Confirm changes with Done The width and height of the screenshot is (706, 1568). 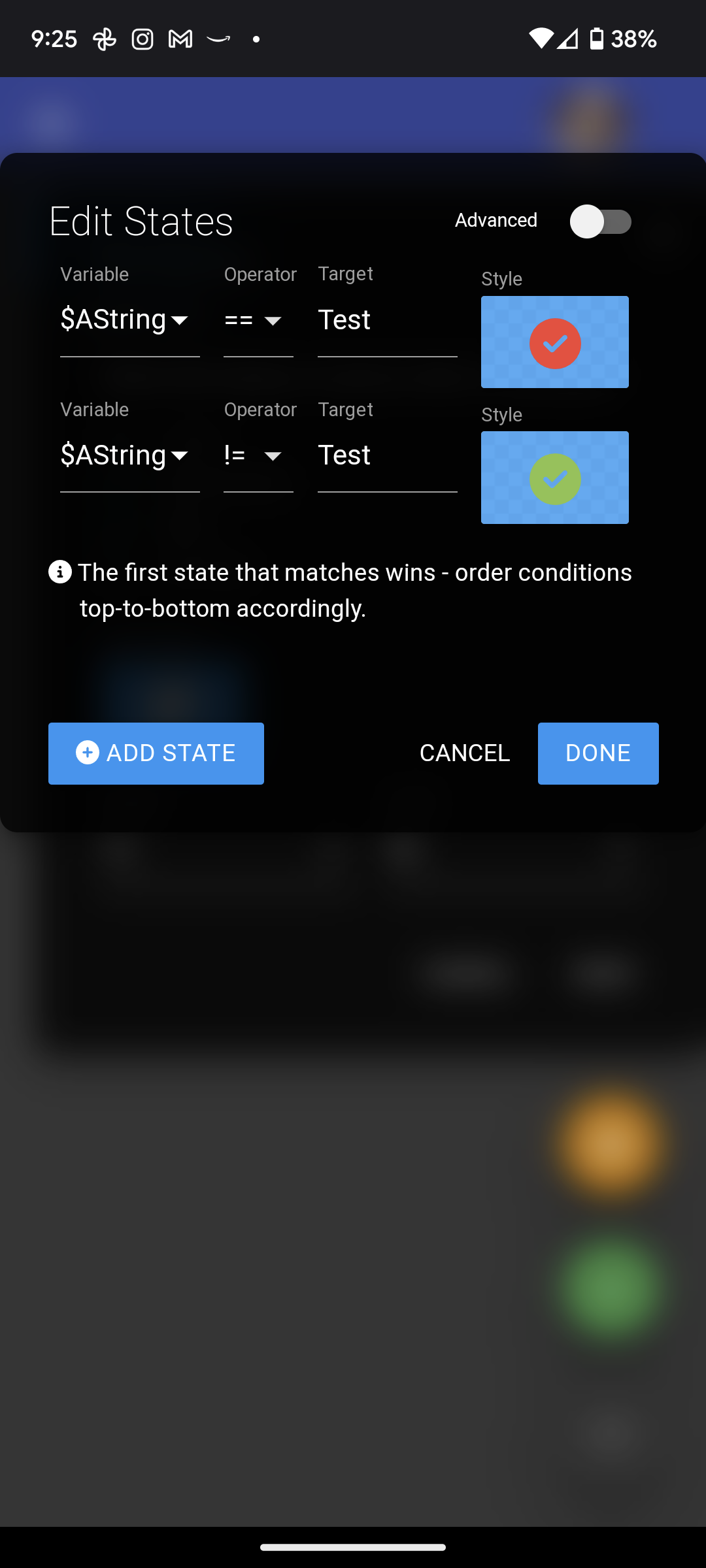click(598, 753)
